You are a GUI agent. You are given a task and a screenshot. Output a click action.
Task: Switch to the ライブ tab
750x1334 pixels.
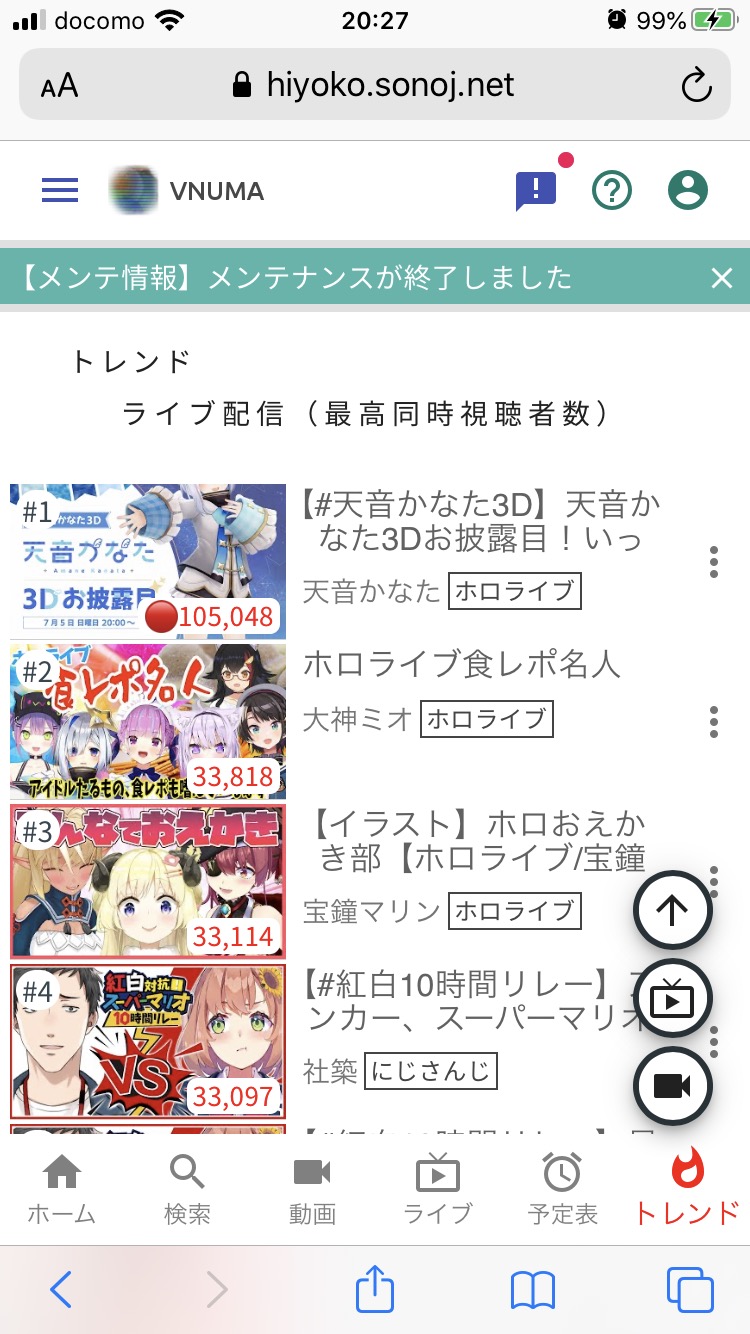pos(437,1188)
